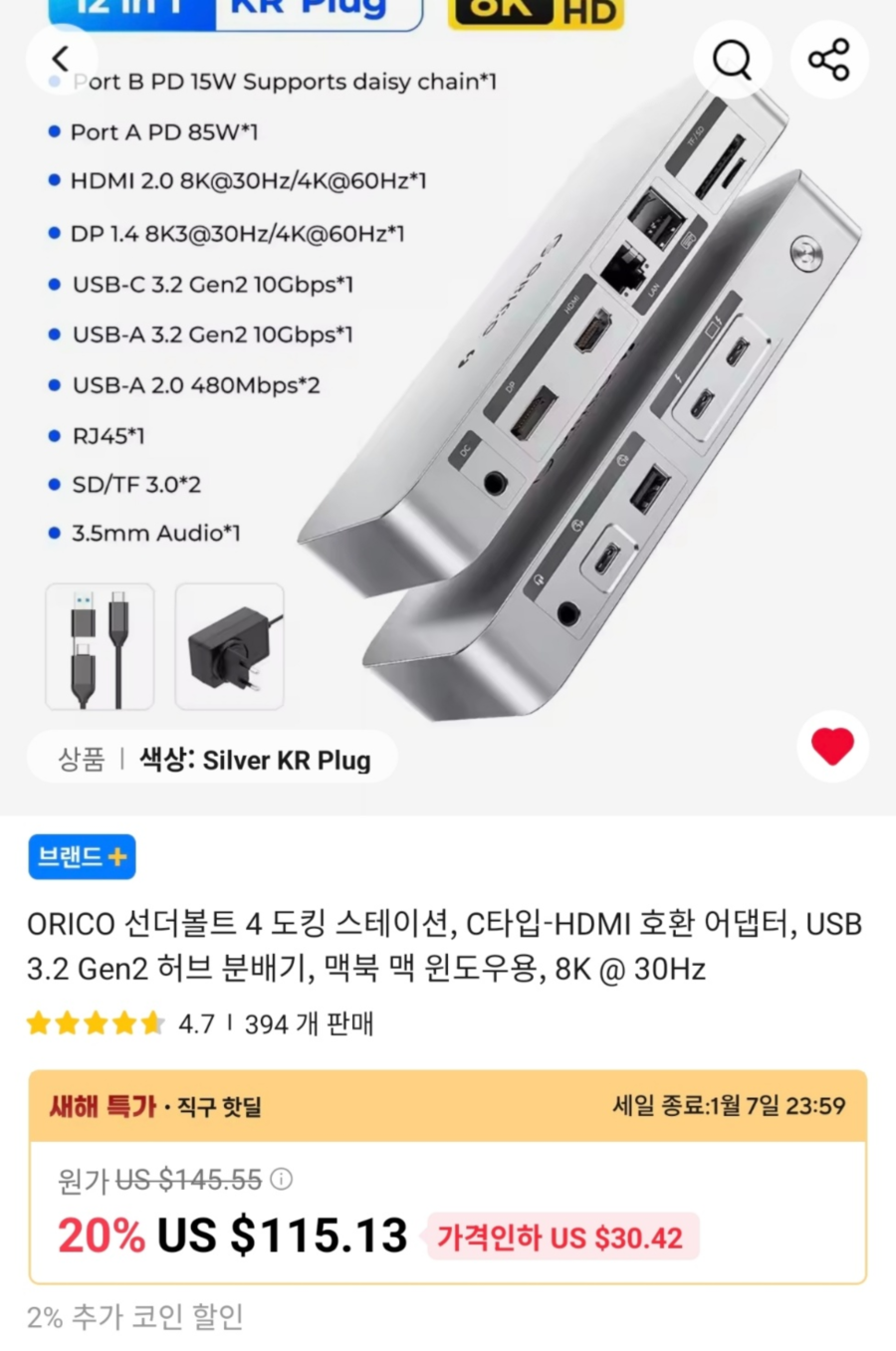
Task: Go back using the back arrow
Action: tap(60, 59)
